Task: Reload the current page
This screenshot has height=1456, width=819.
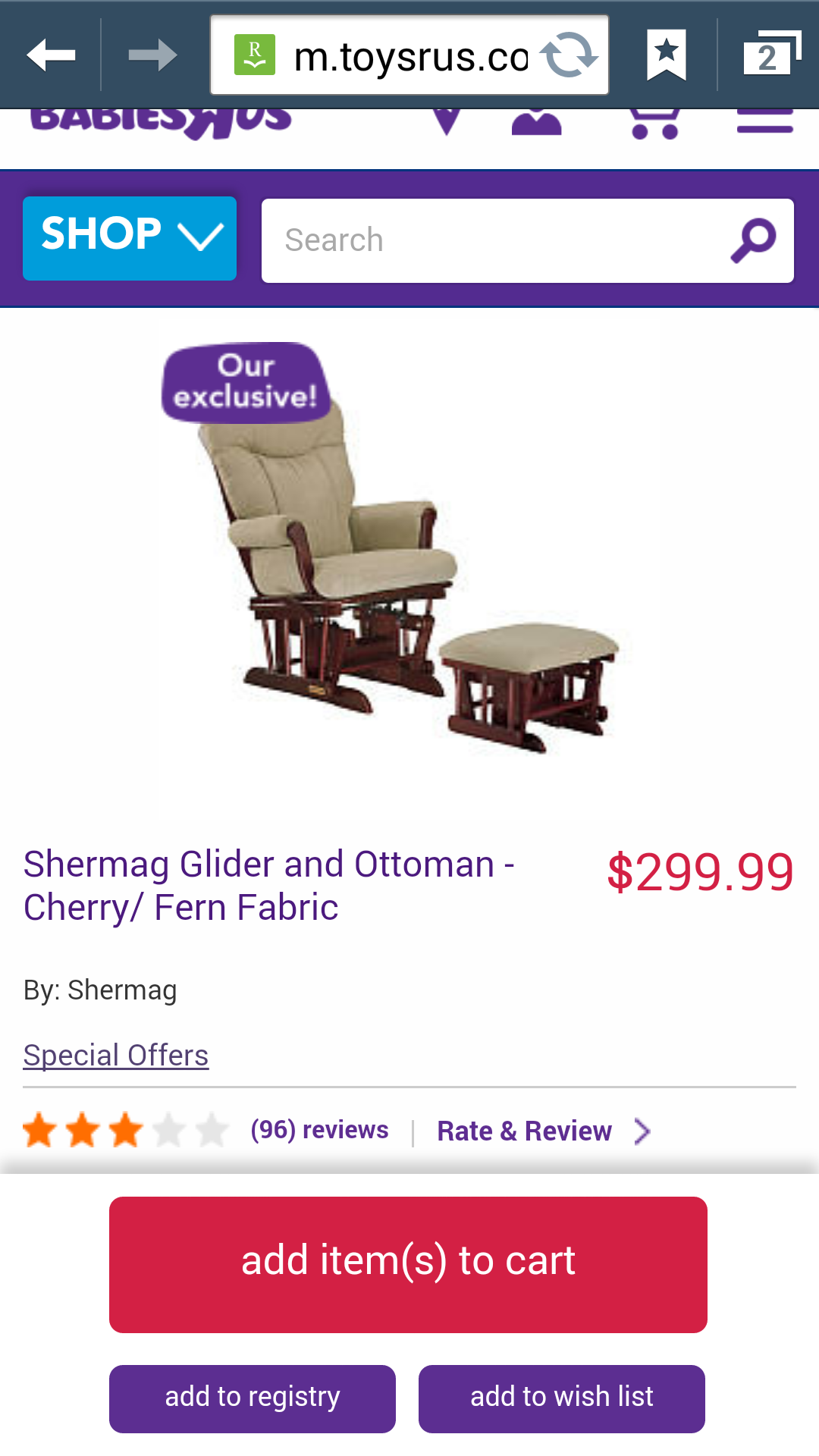Action: coord(569,55)
